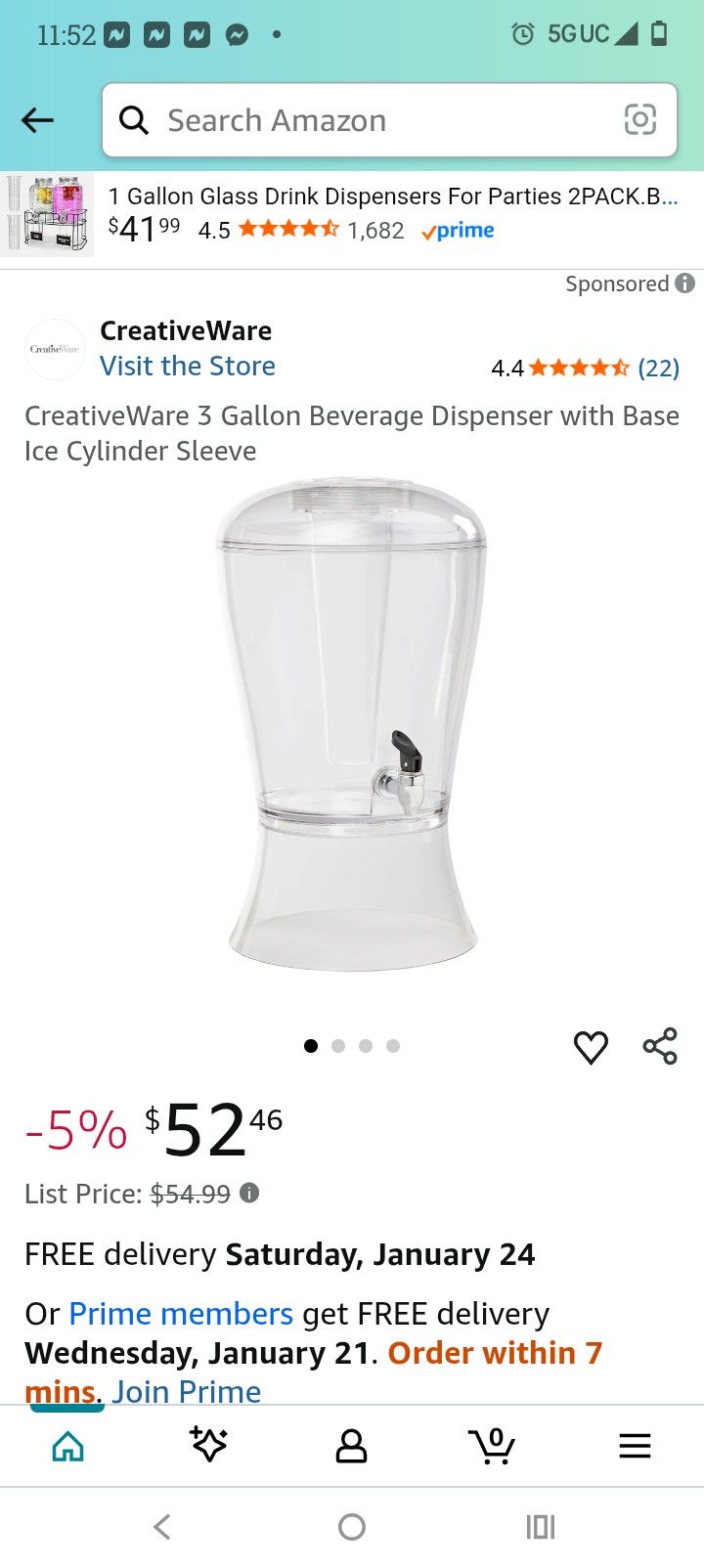Open the sponsored 1 Gallon Glass Dispensers ad
Screen dimensions: 704x1568
click(391, 213)
